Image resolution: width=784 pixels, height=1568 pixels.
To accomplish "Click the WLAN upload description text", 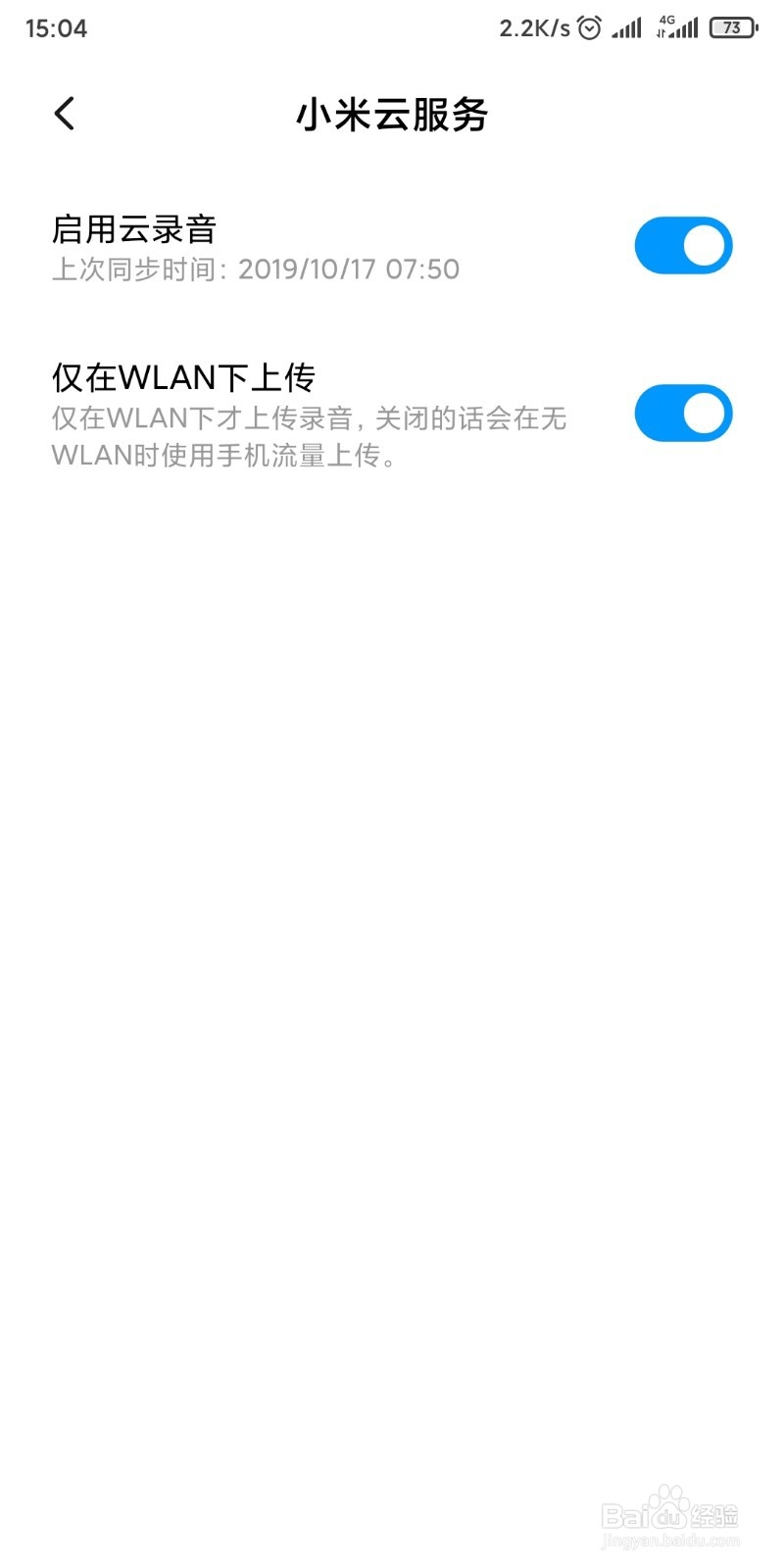I will 309,436.
